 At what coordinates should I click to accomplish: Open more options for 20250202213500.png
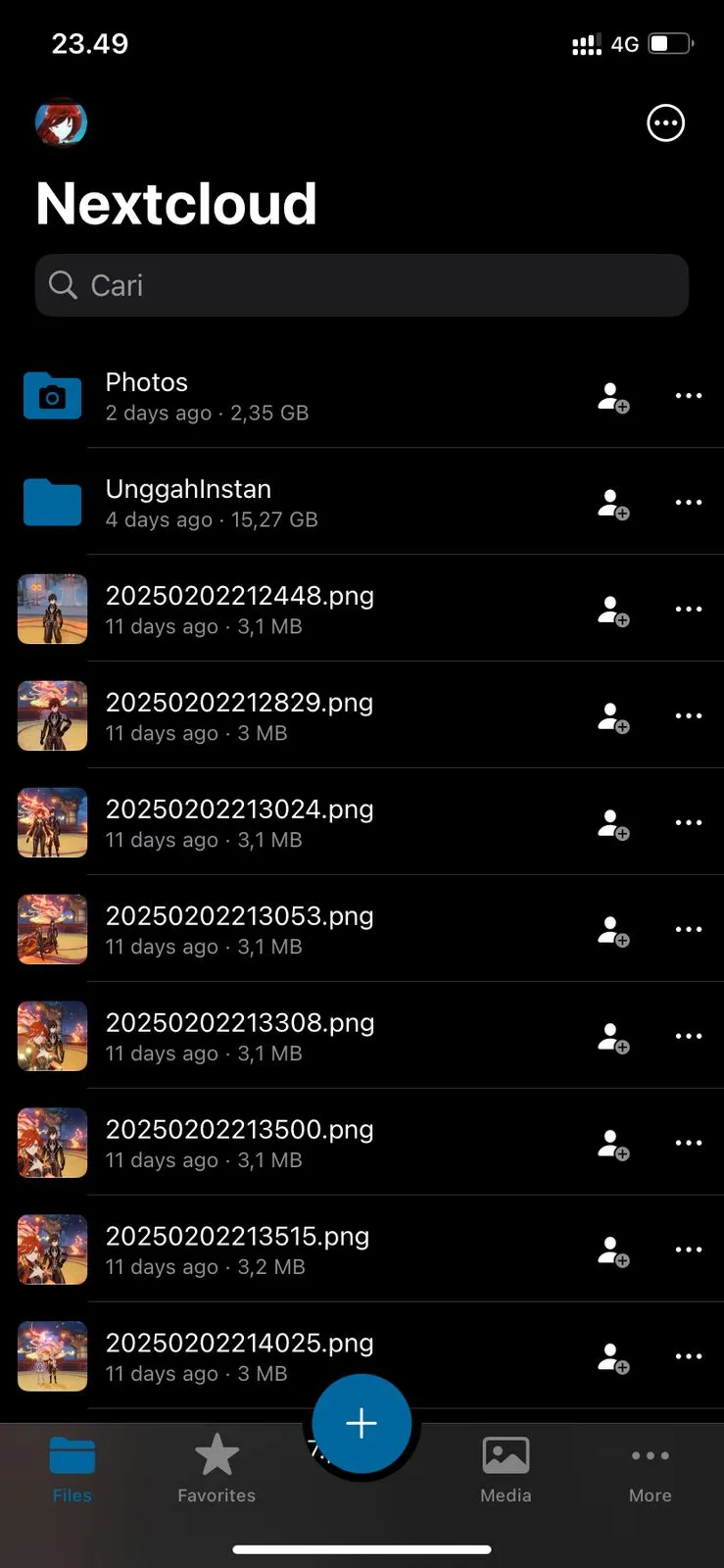coord(688,1144)
